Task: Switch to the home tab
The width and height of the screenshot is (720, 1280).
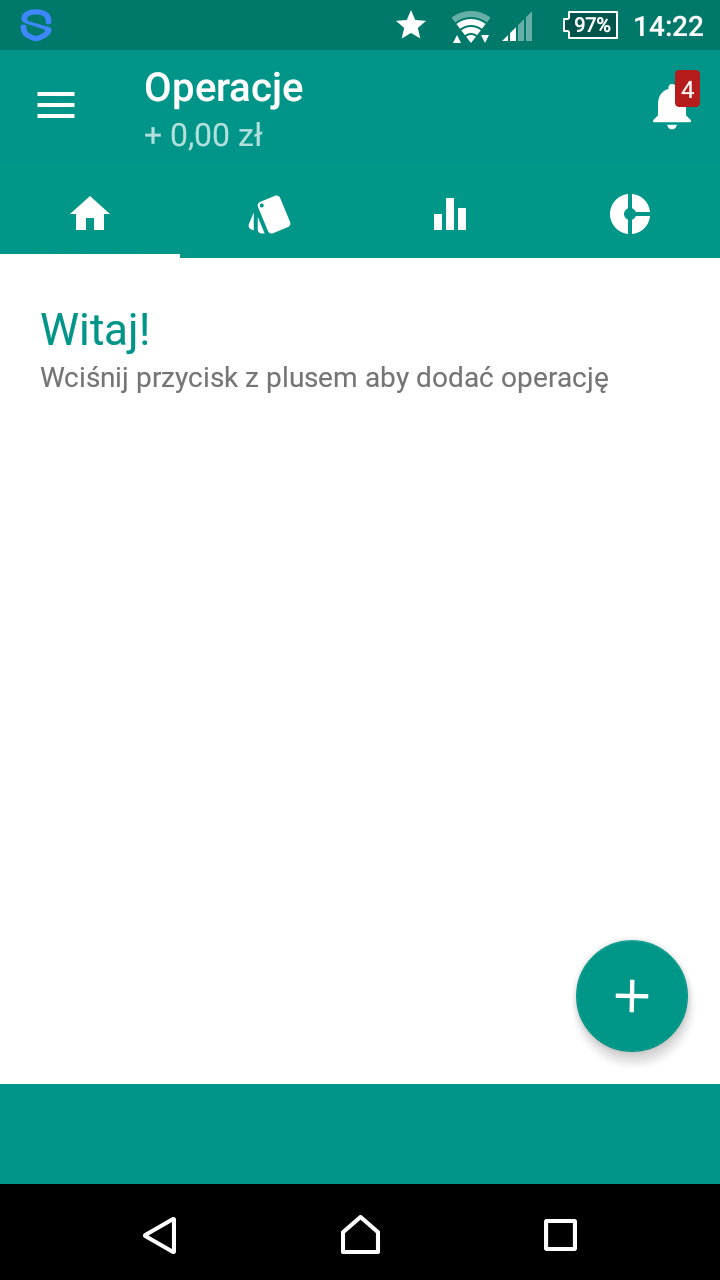Action: pyautogui.click(x=90, y=214)
